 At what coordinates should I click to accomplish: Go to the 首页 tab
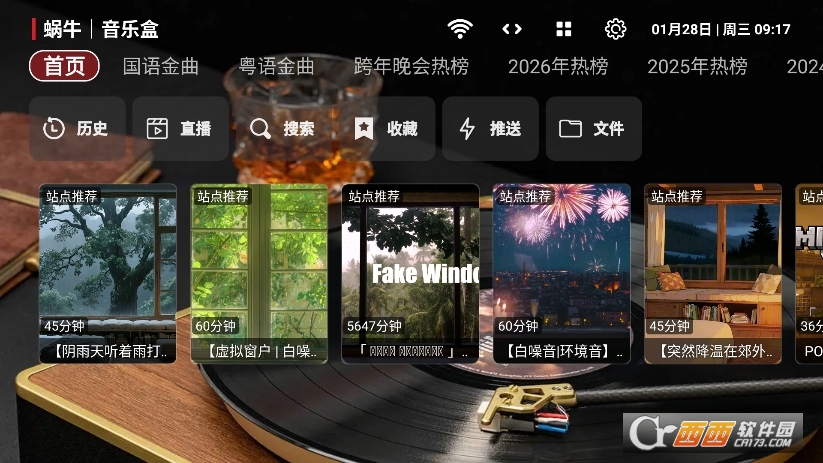point(65,67)
